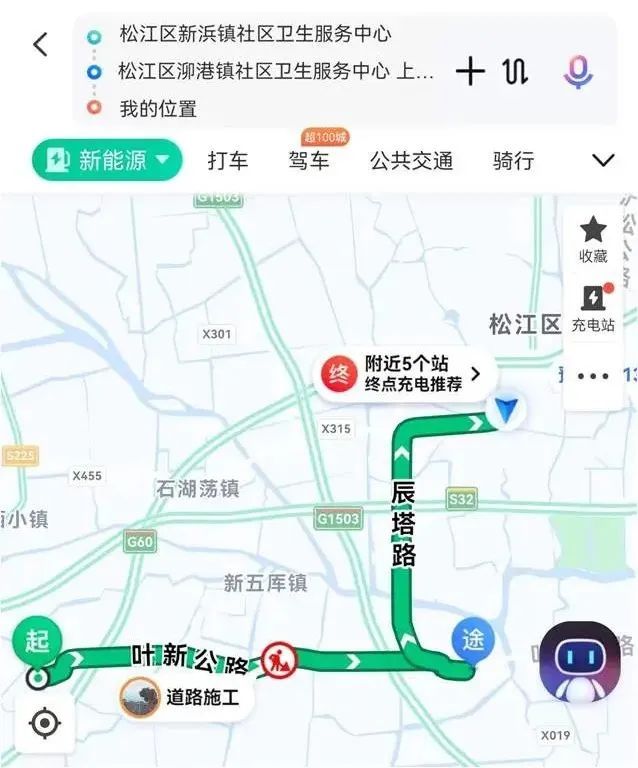Expand more travel modes with the chevron
The image size is (638, 768).
603,160
